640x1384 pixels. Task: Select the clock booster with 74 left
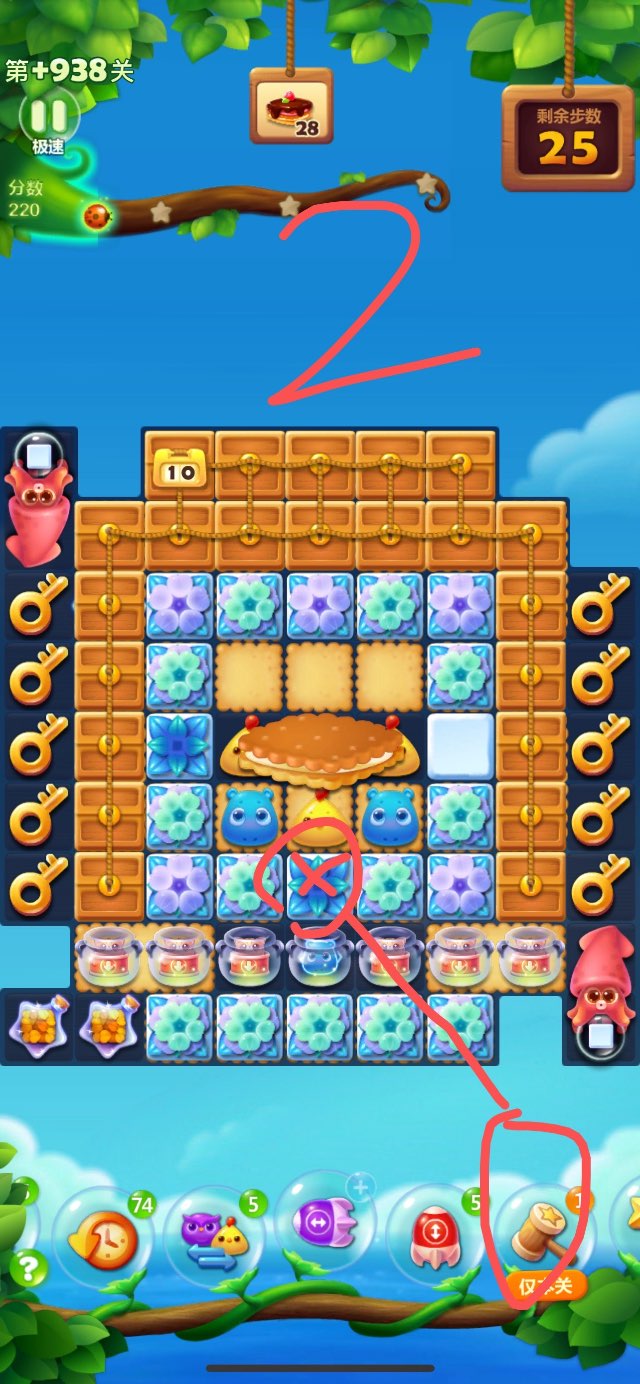(x=100, y=1238)
